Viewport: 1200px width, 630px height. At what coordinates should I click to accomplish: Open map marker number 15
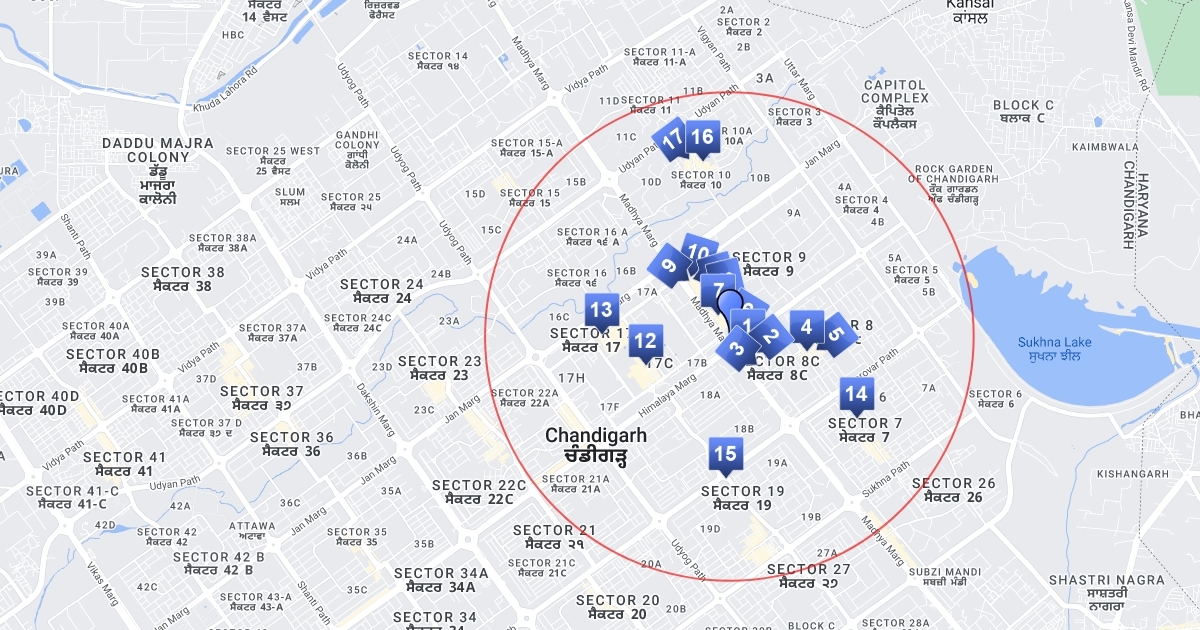pos(725,455)
